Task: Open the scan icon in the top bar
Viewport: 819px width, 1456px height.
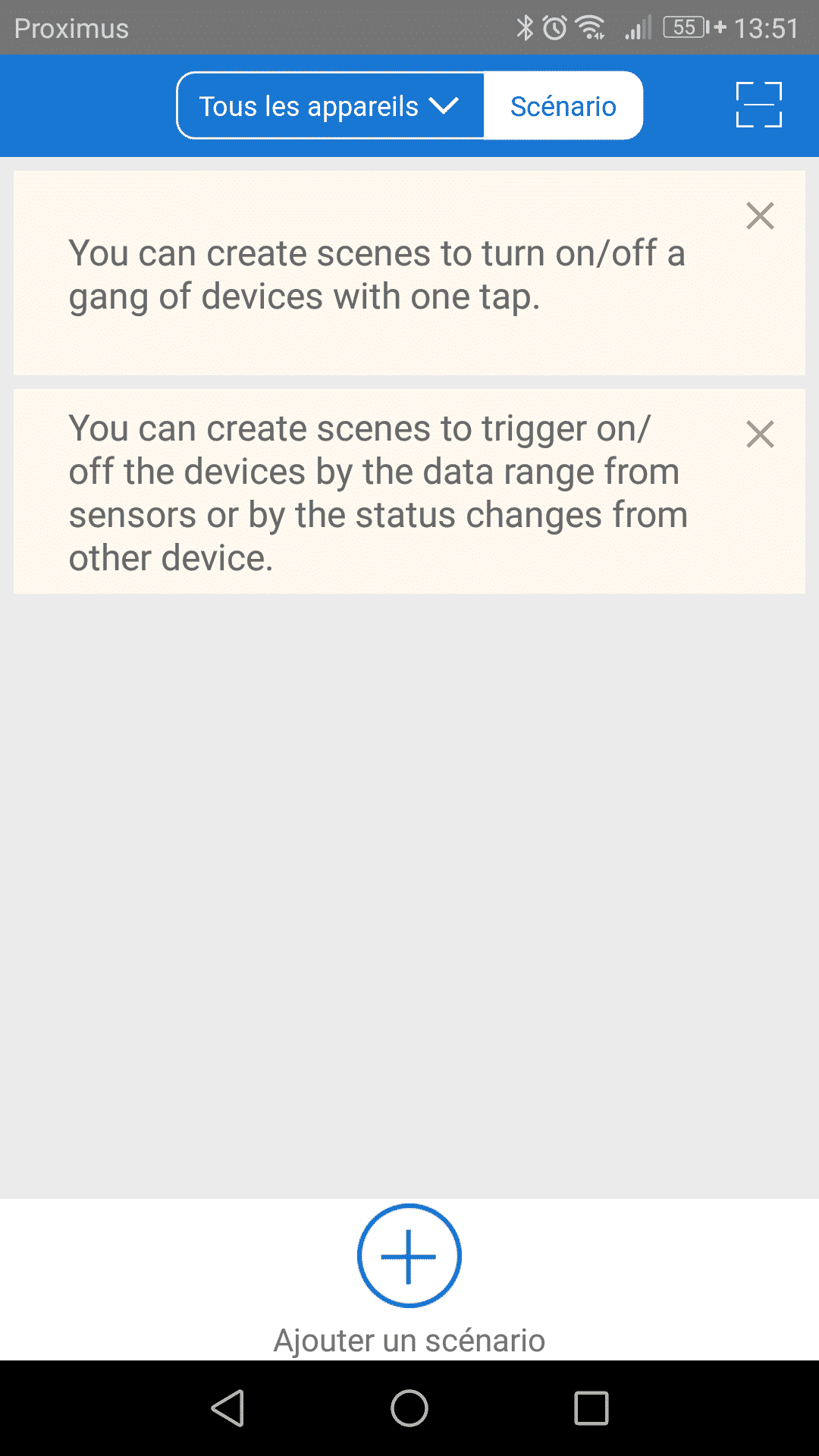Action: [759, 105]
